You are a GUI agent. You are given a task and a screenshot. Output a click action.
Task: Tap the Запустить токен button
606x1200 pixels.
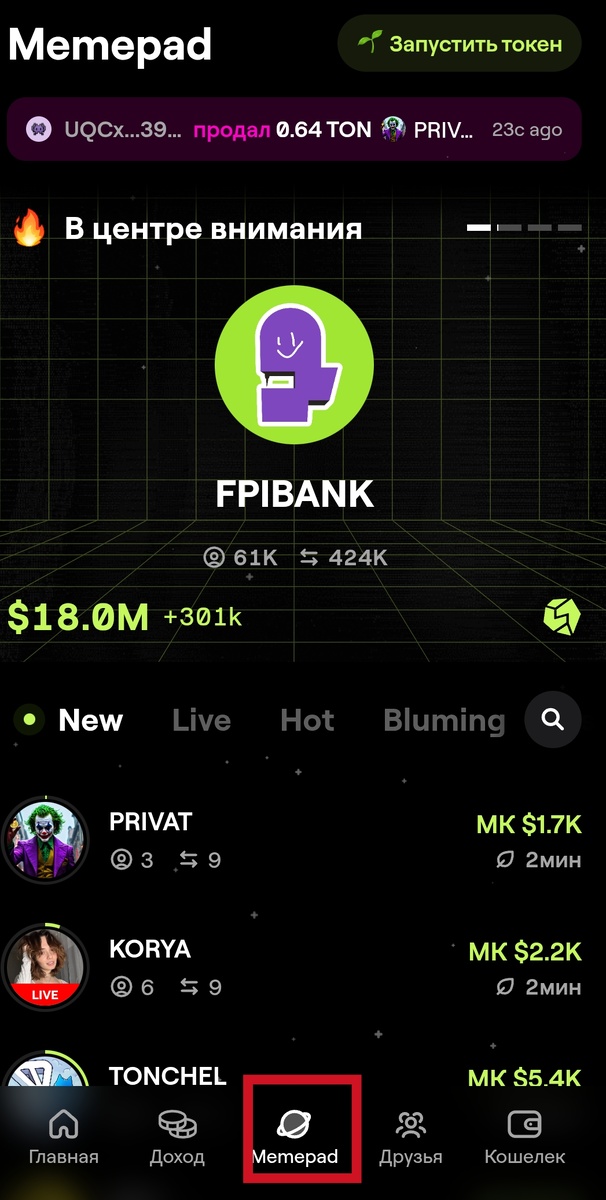pos(459,44)
